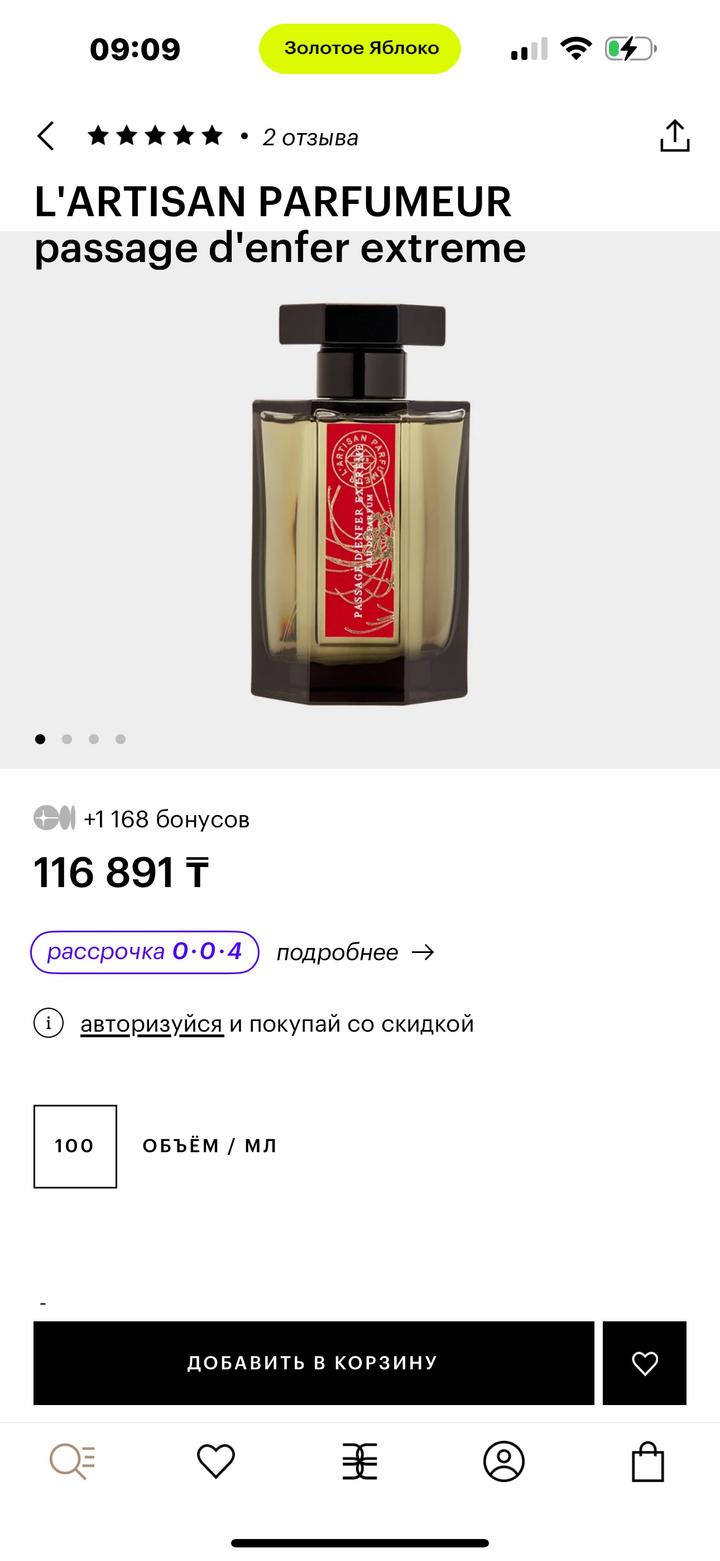Open the 2 отзыва reviews
The image size is (720, 1561).
coord(310,137)
